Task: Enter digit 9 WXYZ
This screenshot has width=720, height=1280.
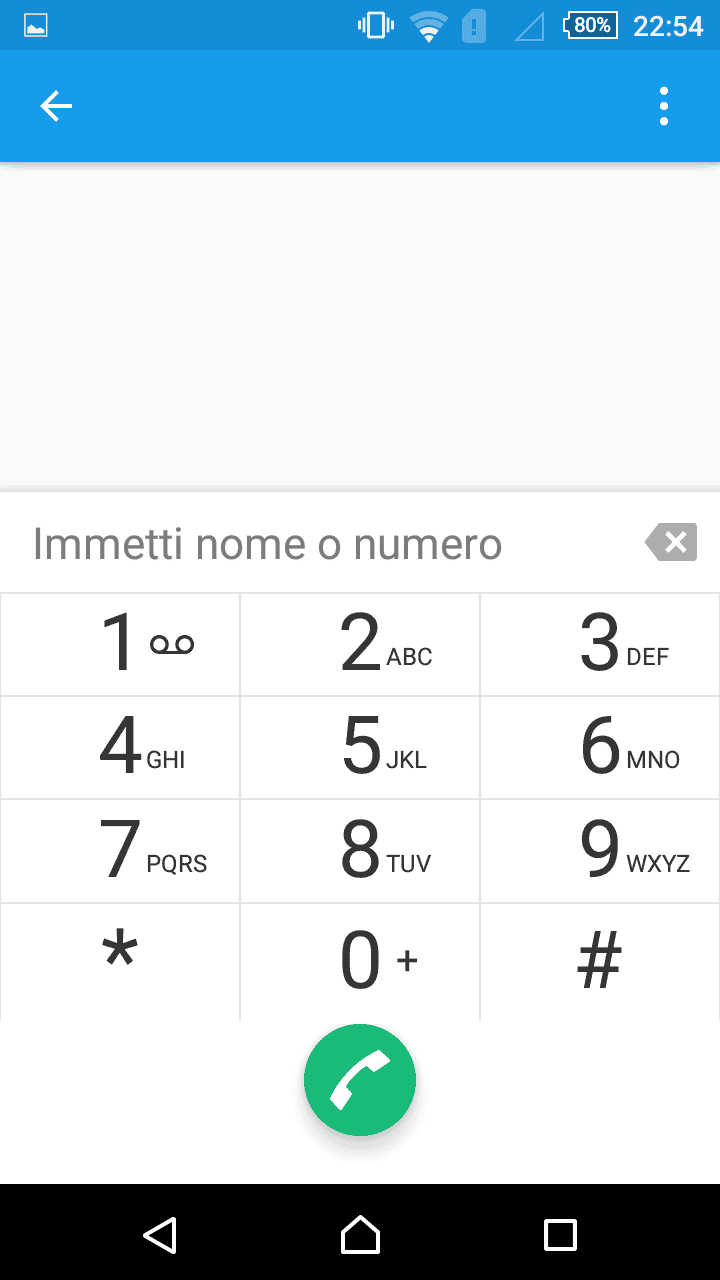Action: coord(600,851)
